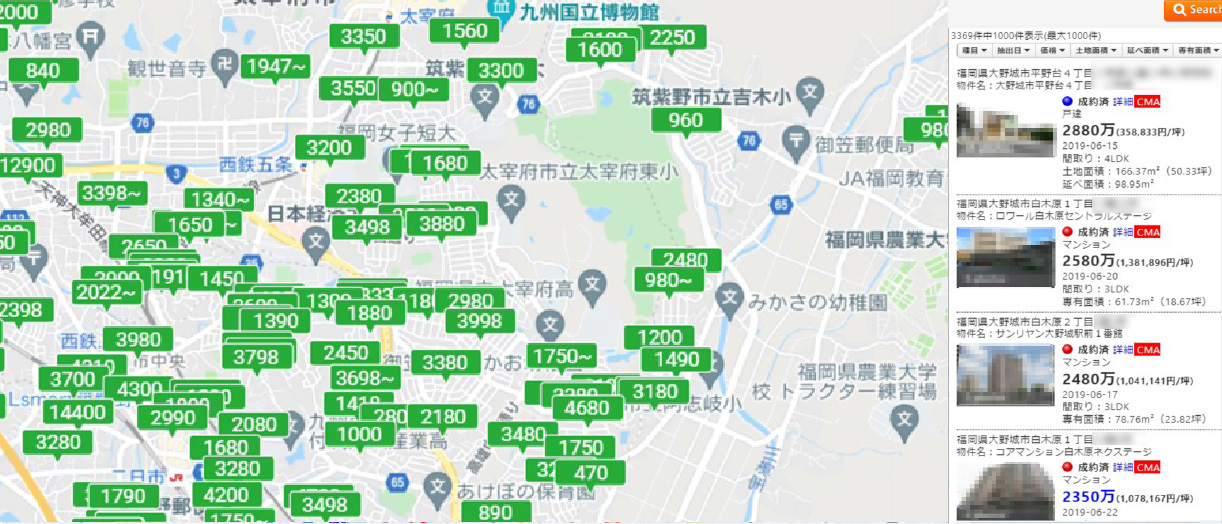The image size is (1222, 524).
Task: Select the 3350 price marker
Action: 363,38
